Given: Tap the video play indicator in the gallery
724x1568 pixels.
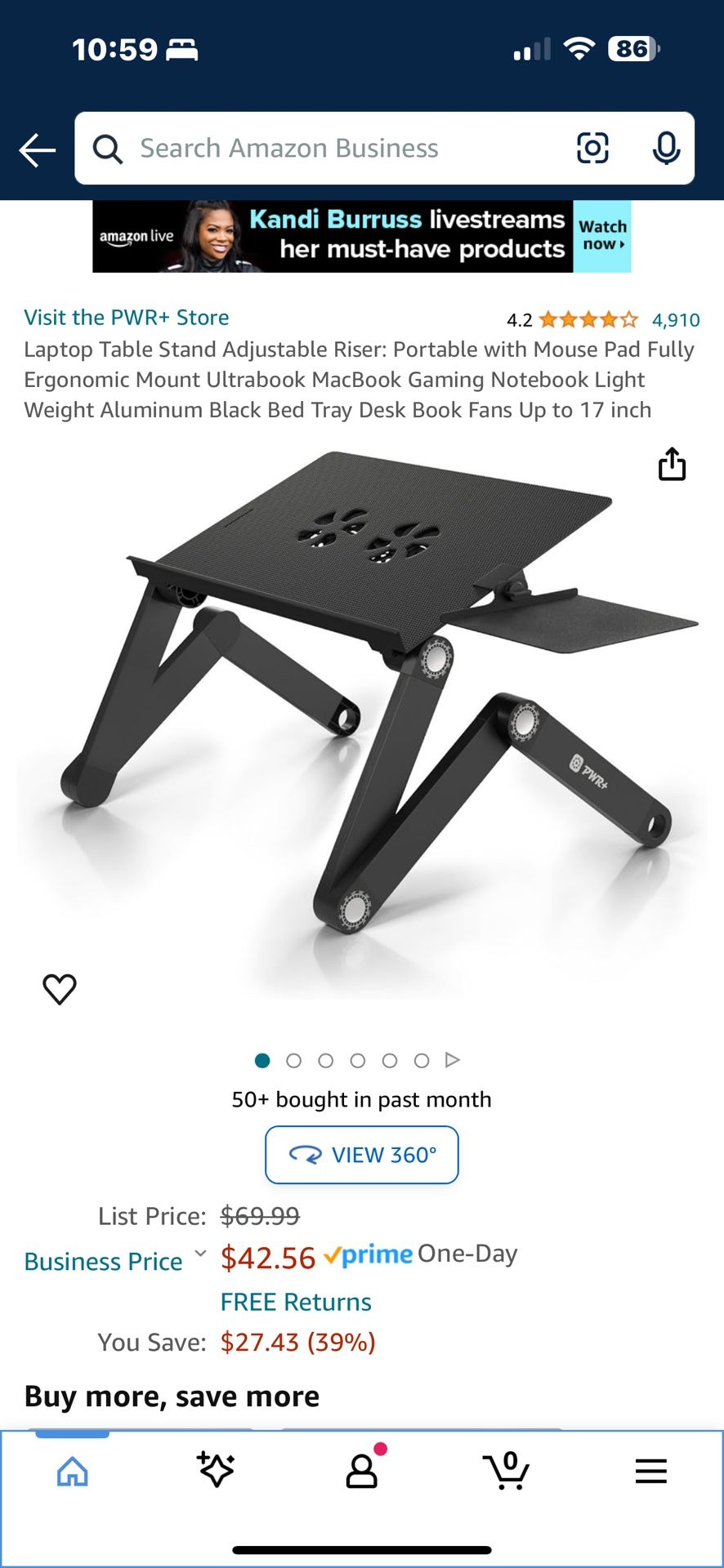Looking at the screenshot, I should click(x=453, y=1060).
